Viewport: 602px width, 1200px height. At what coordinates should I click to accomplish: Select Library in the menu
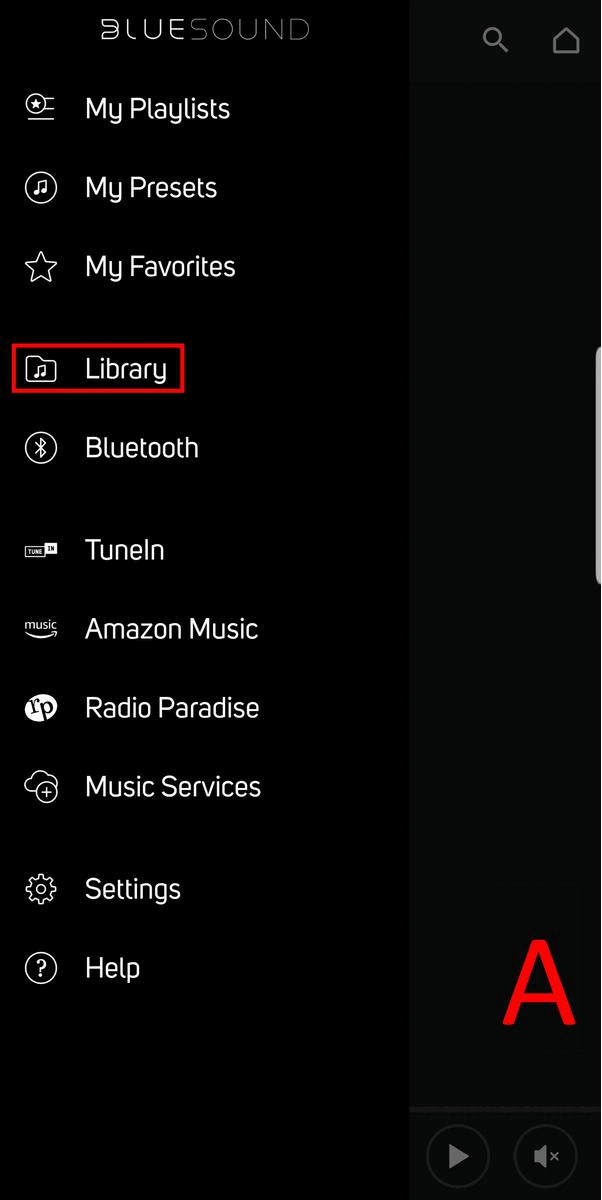coord(98,369)
